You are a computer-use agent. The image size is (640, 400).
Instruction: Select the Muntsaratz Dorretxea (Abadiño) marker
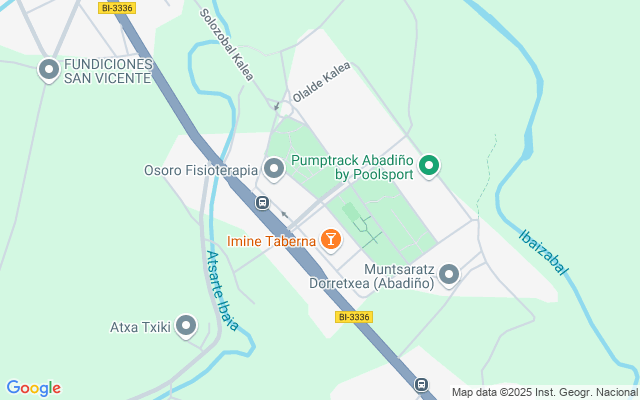tap(449, 274)
